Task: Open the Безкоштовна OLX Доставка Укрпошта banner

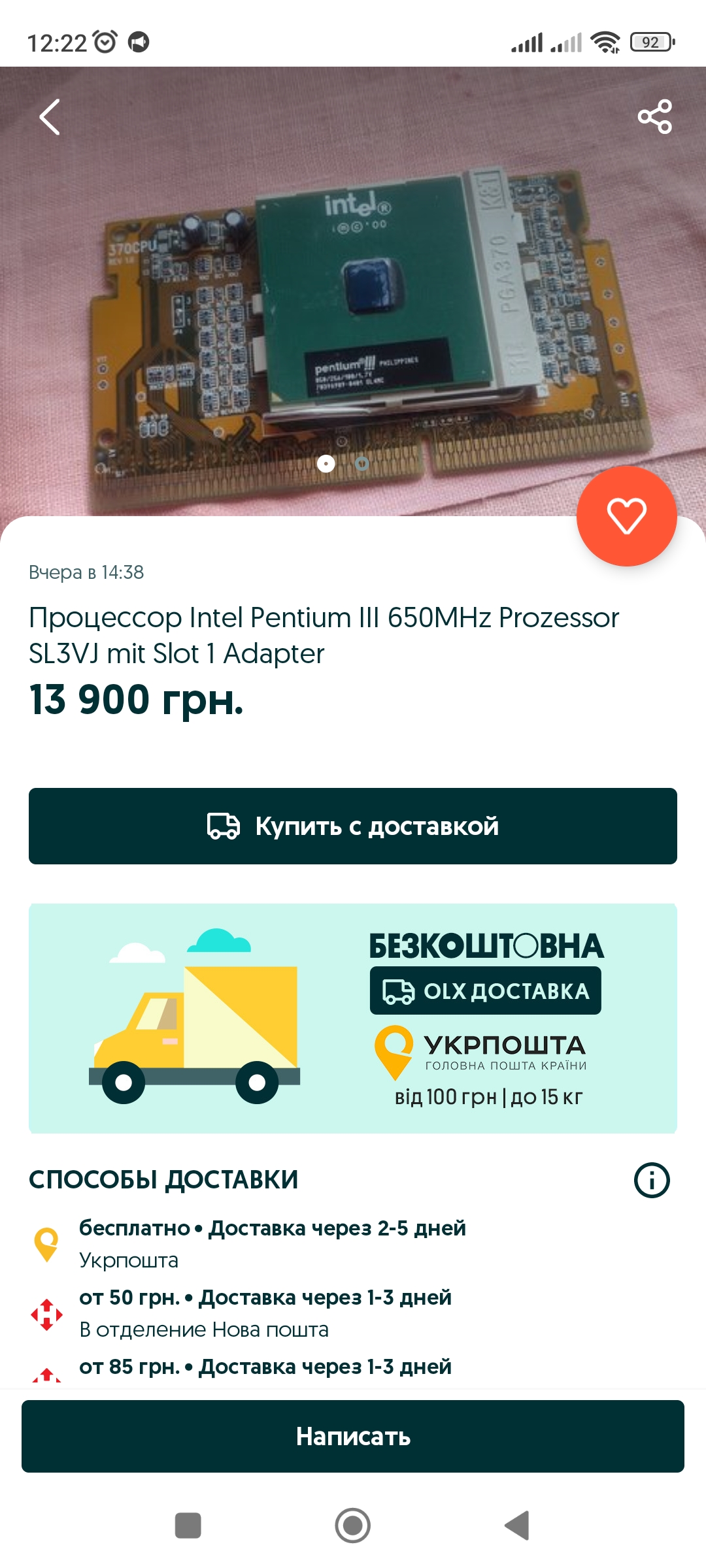Action: (353, 1018)
